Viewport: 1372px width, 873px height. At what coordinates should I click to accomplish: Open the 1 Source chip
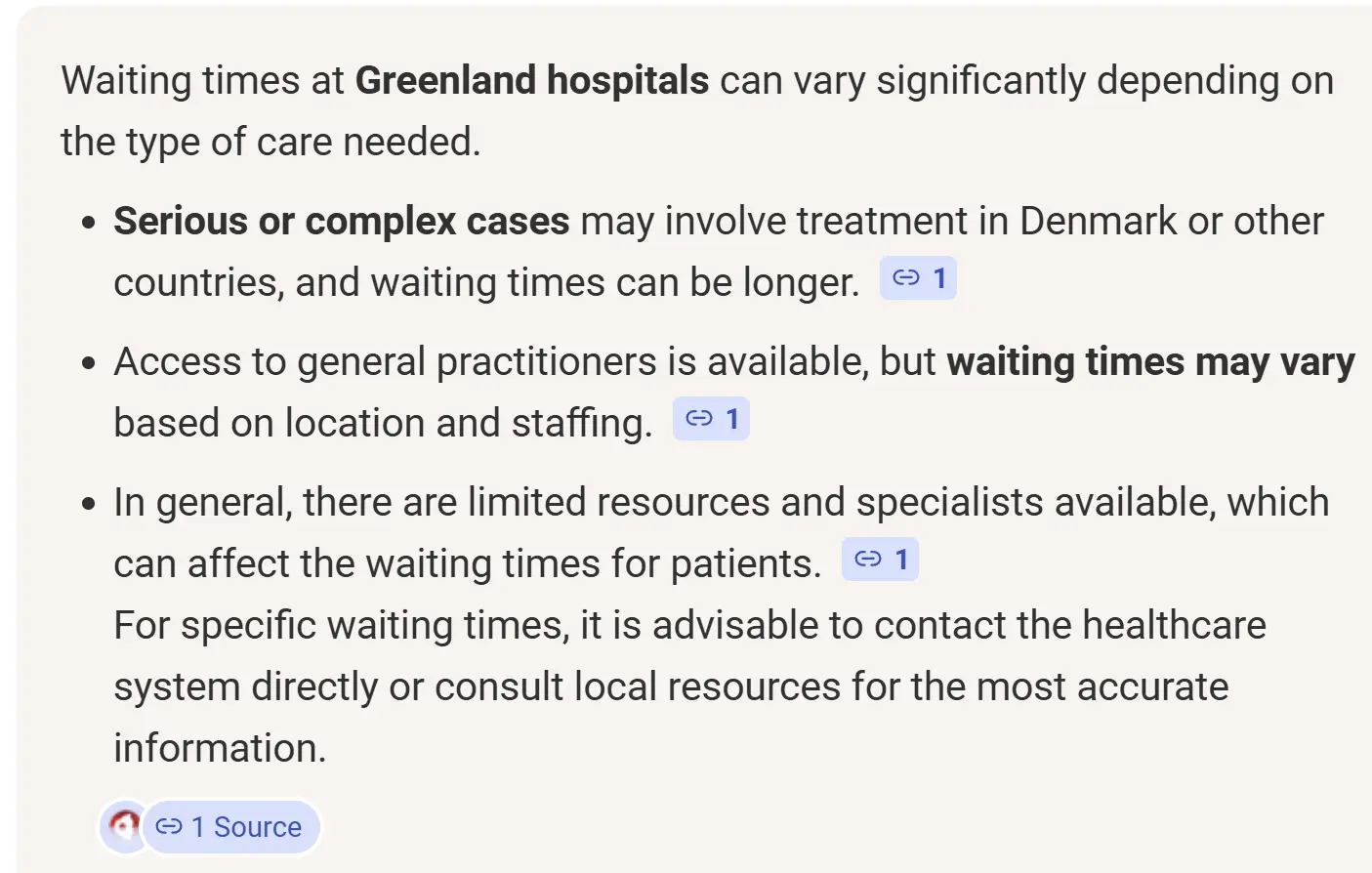pos(230,827)
